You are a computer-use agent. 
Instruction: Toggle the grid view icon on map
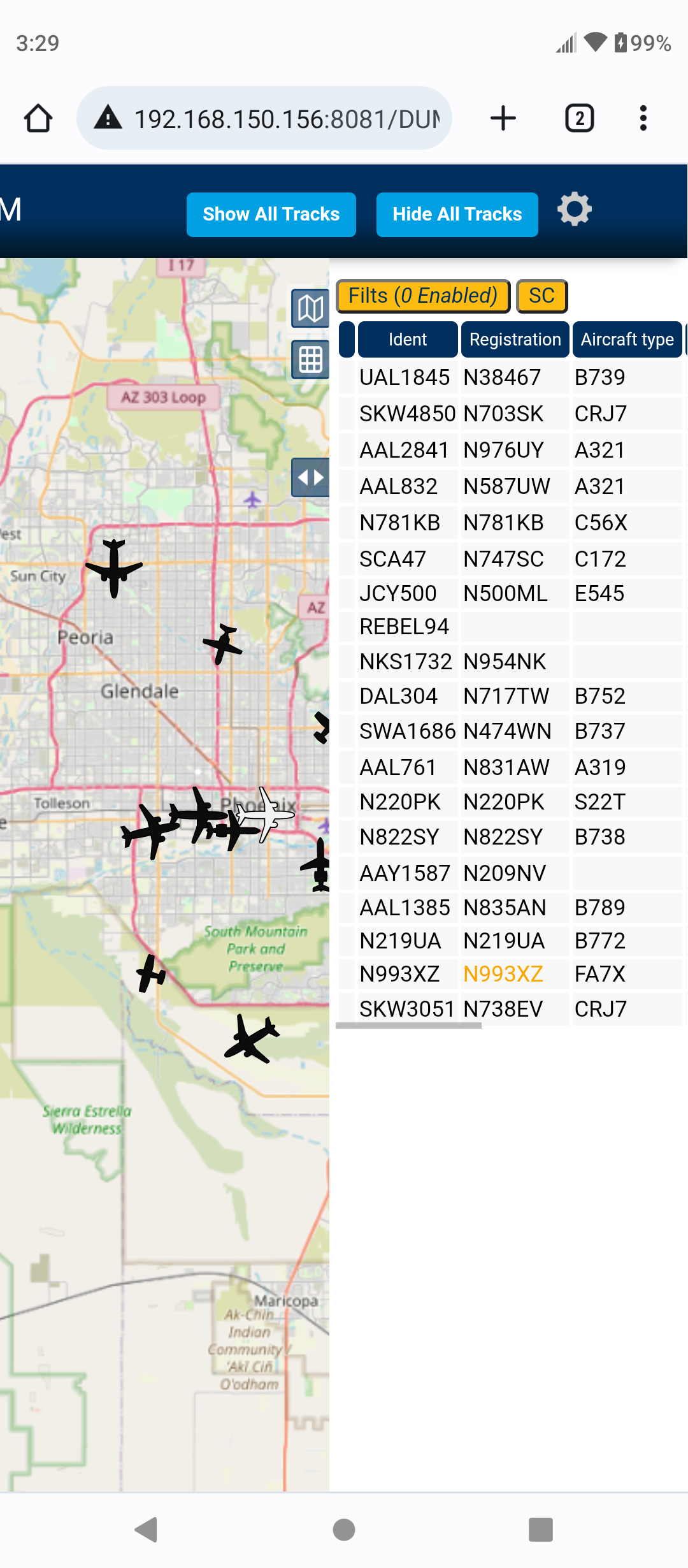tap(310, 359)
